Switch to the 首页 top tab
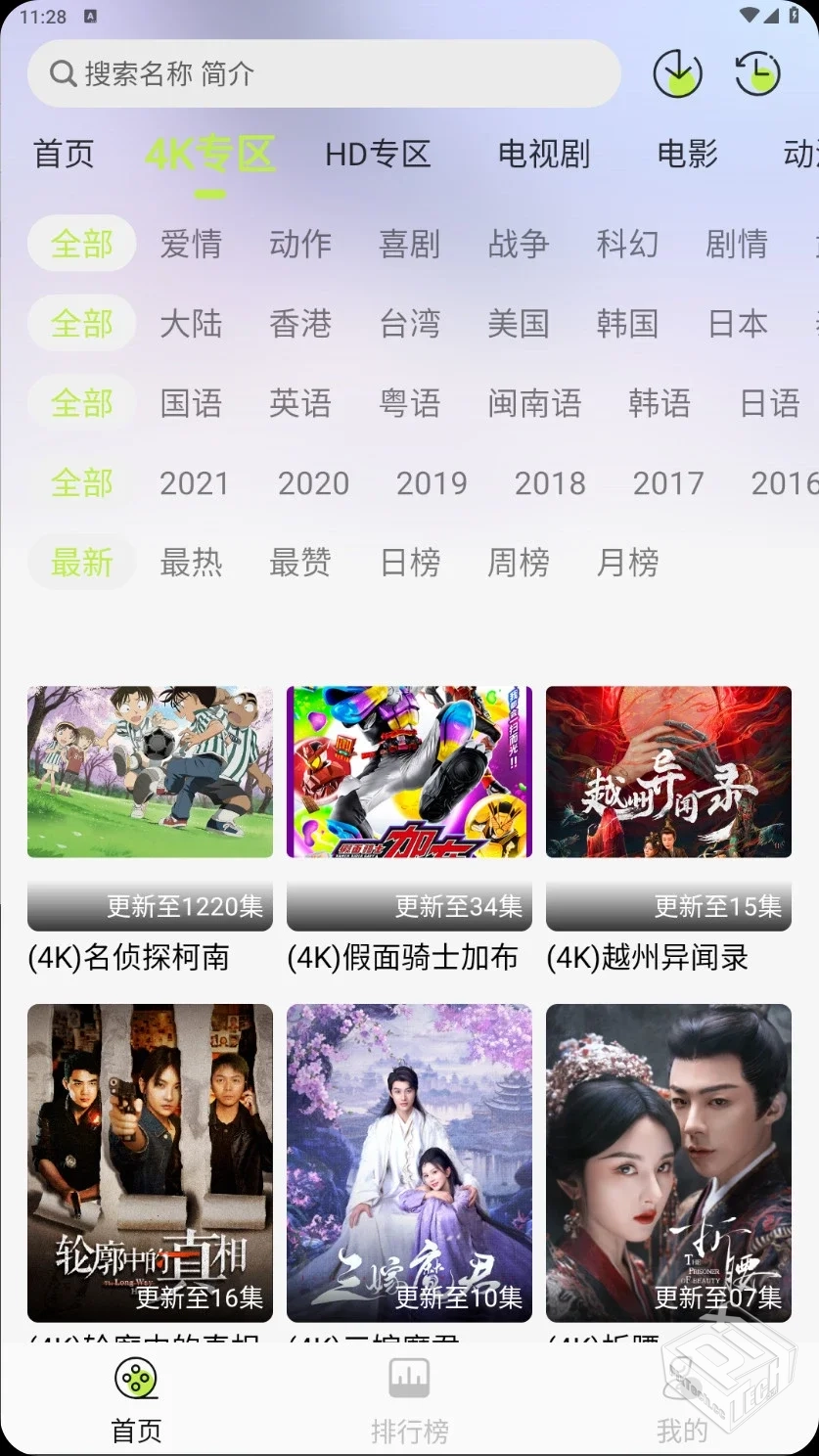This screenshot has height=1456, width=819. (x=64, y=154)
